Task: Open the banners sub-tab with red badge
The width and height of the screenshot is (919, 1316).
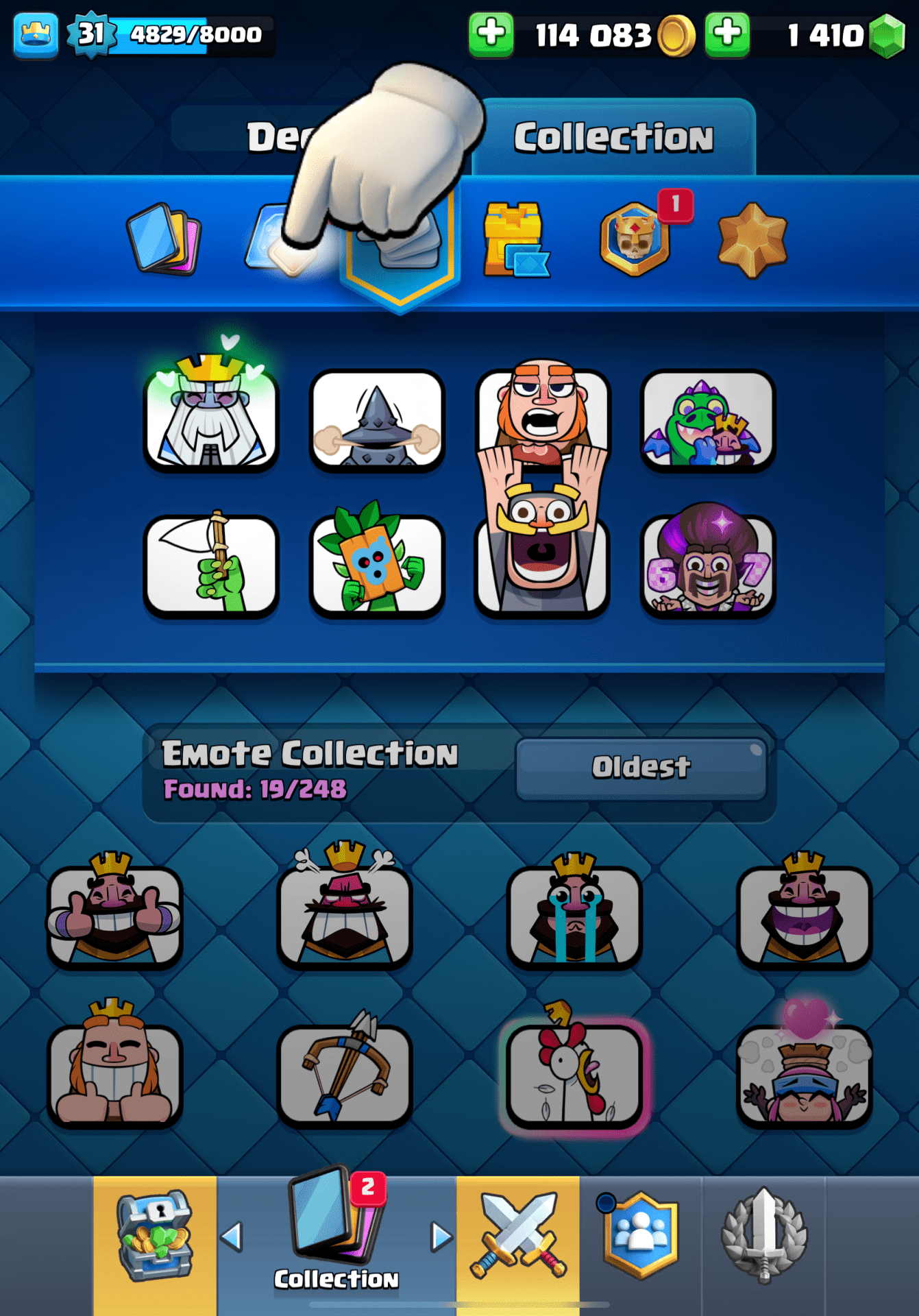Action: pos(635,239)
